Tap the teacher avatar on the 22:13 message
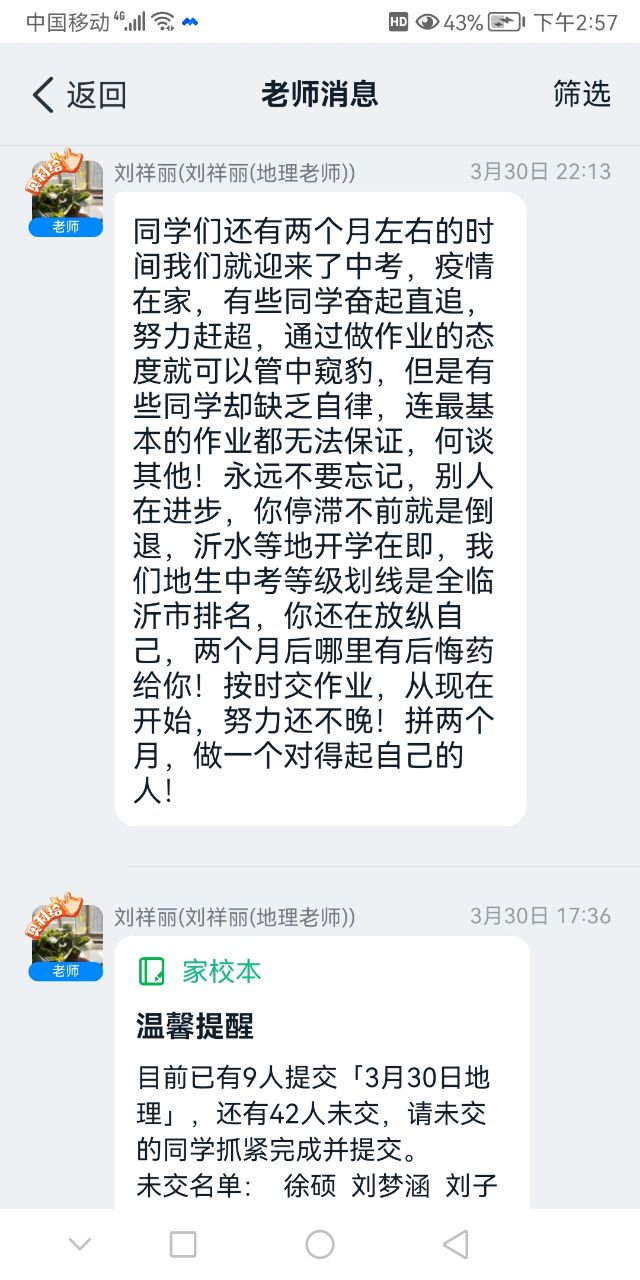 tap(67, 196)
